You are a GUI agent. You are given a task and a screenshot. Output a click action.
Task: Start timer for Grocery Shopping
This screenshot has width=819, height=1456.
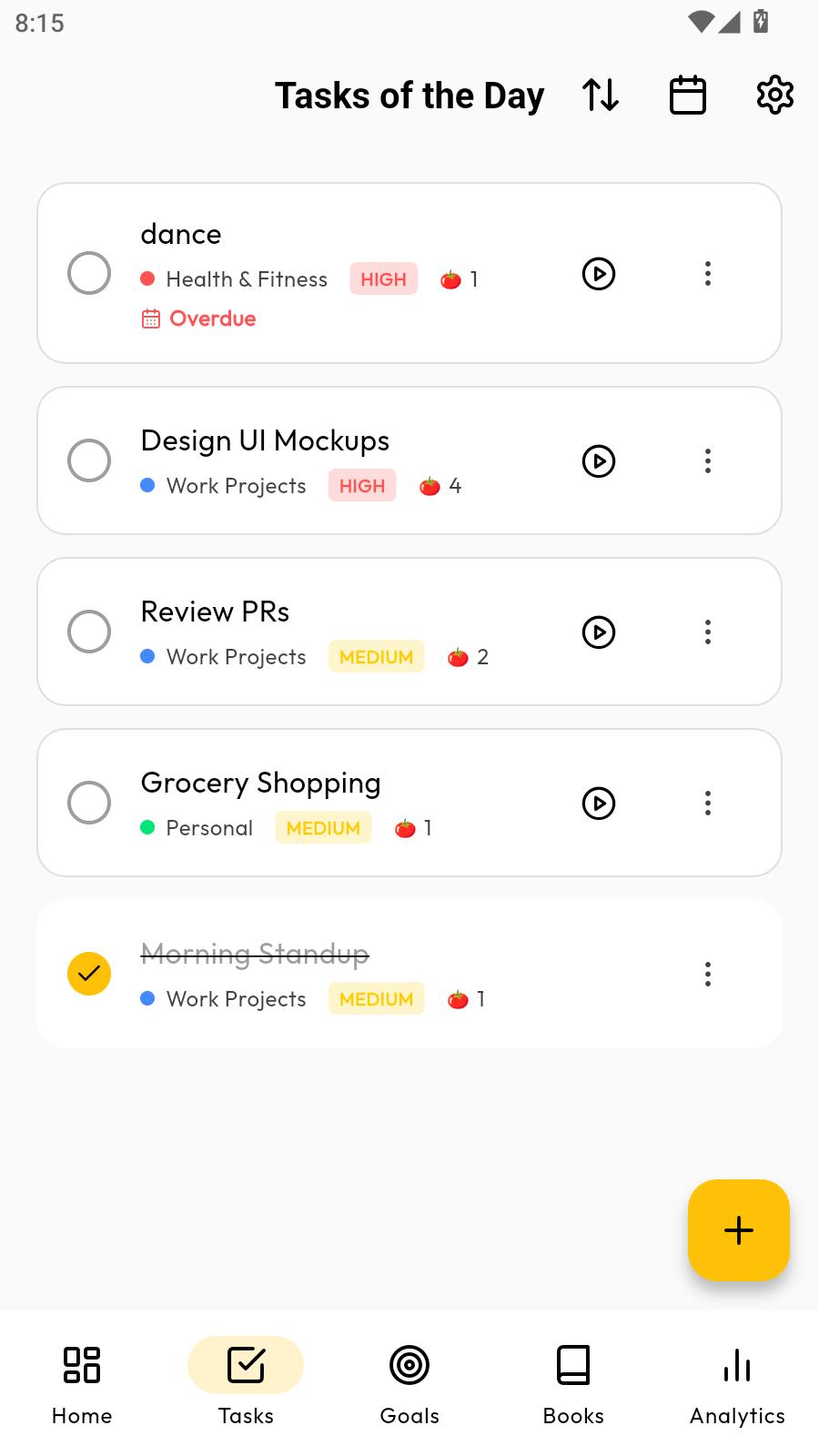(x=599, y=804)
